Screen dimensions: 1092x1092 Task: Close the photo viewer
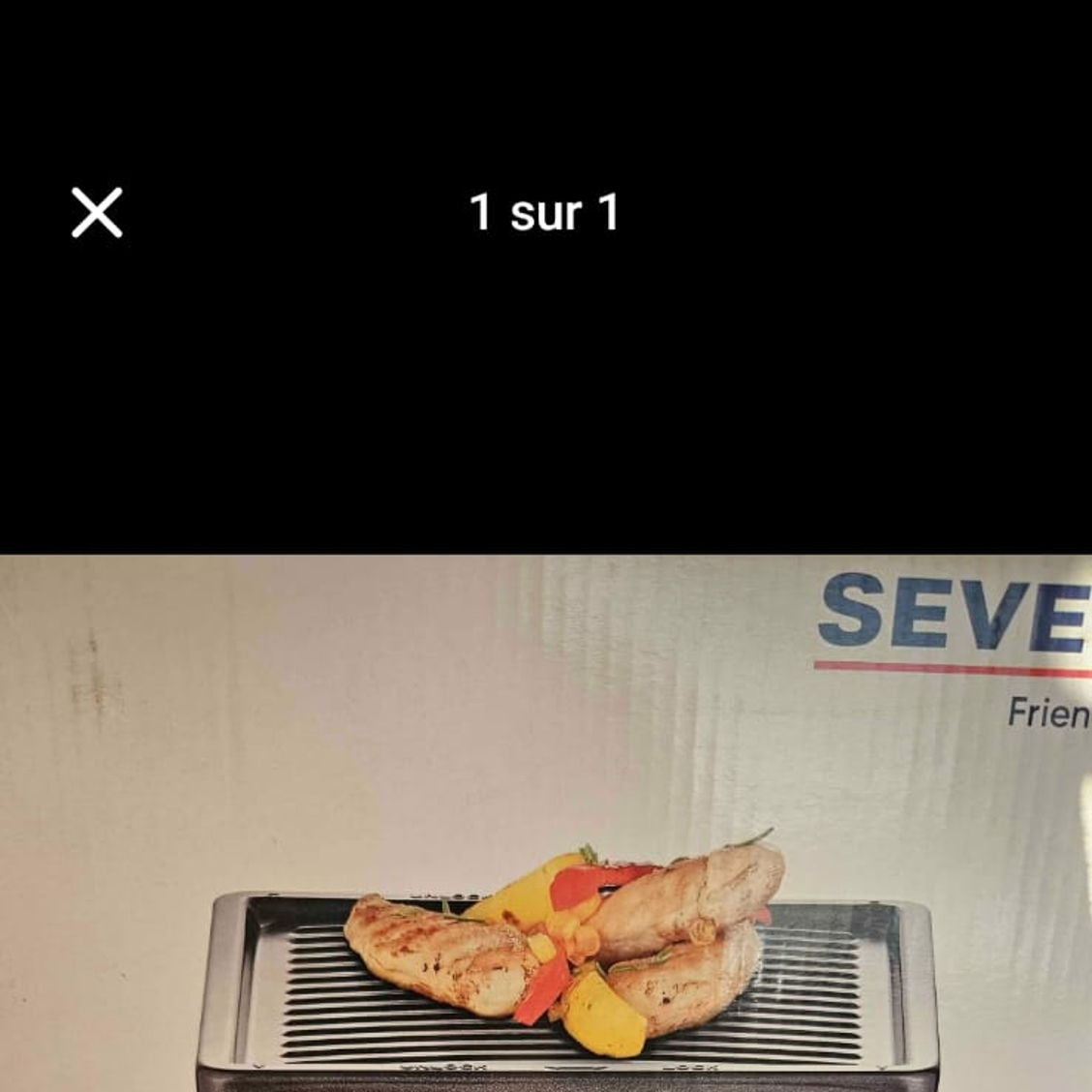coord(97,213)
